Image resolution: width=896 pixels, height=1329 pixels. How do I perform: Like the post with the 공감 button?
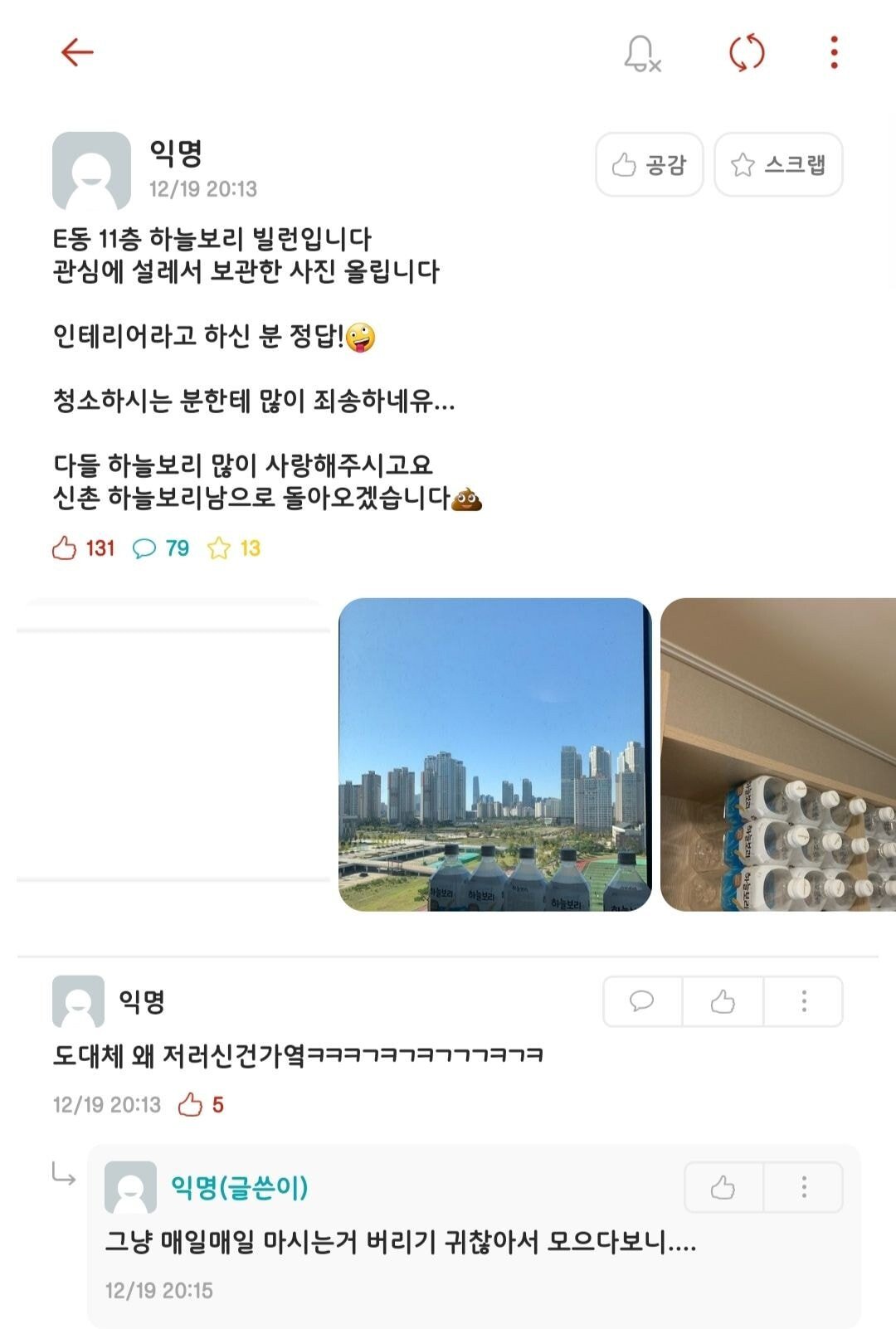[x=649, y=164]
